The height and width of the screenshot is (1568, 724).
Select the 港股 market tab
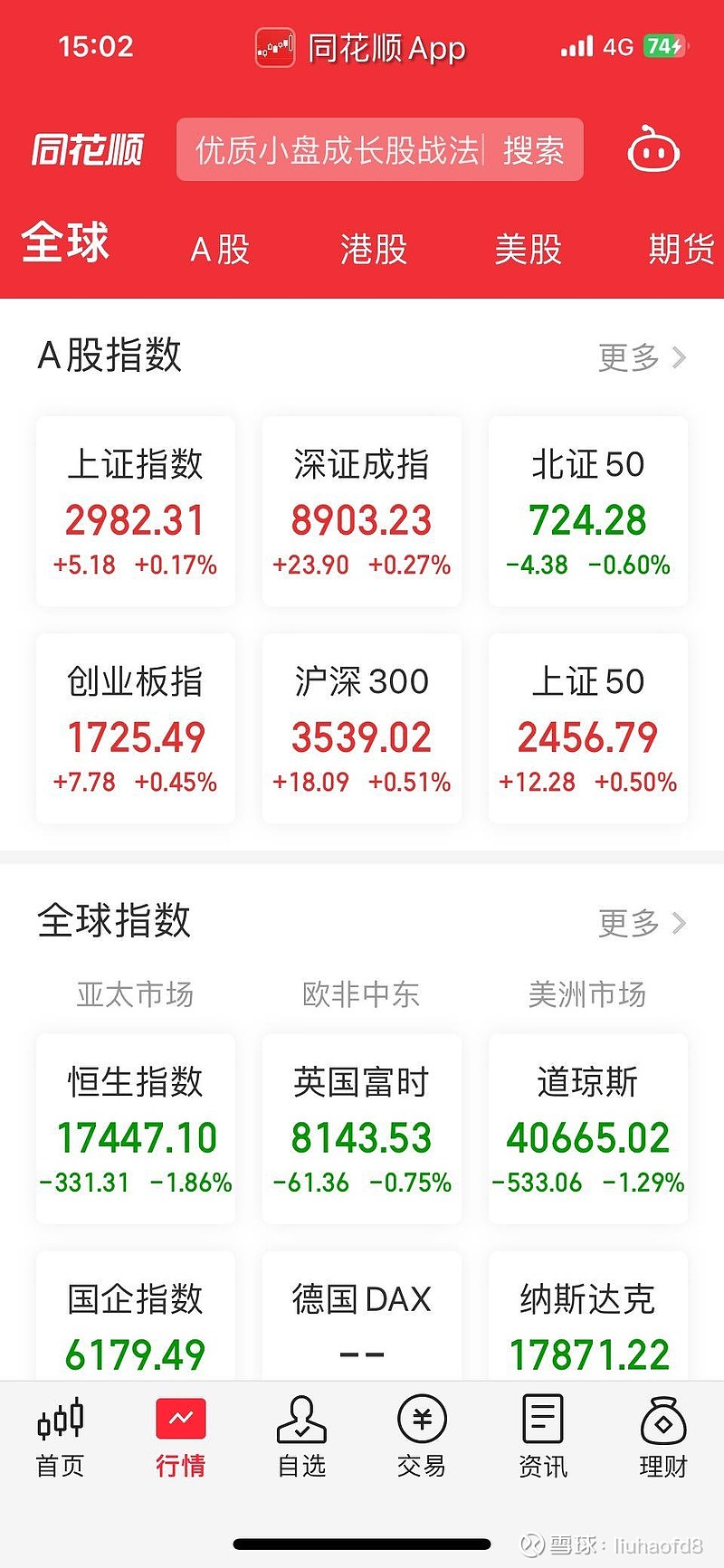(x=374, y=249)
